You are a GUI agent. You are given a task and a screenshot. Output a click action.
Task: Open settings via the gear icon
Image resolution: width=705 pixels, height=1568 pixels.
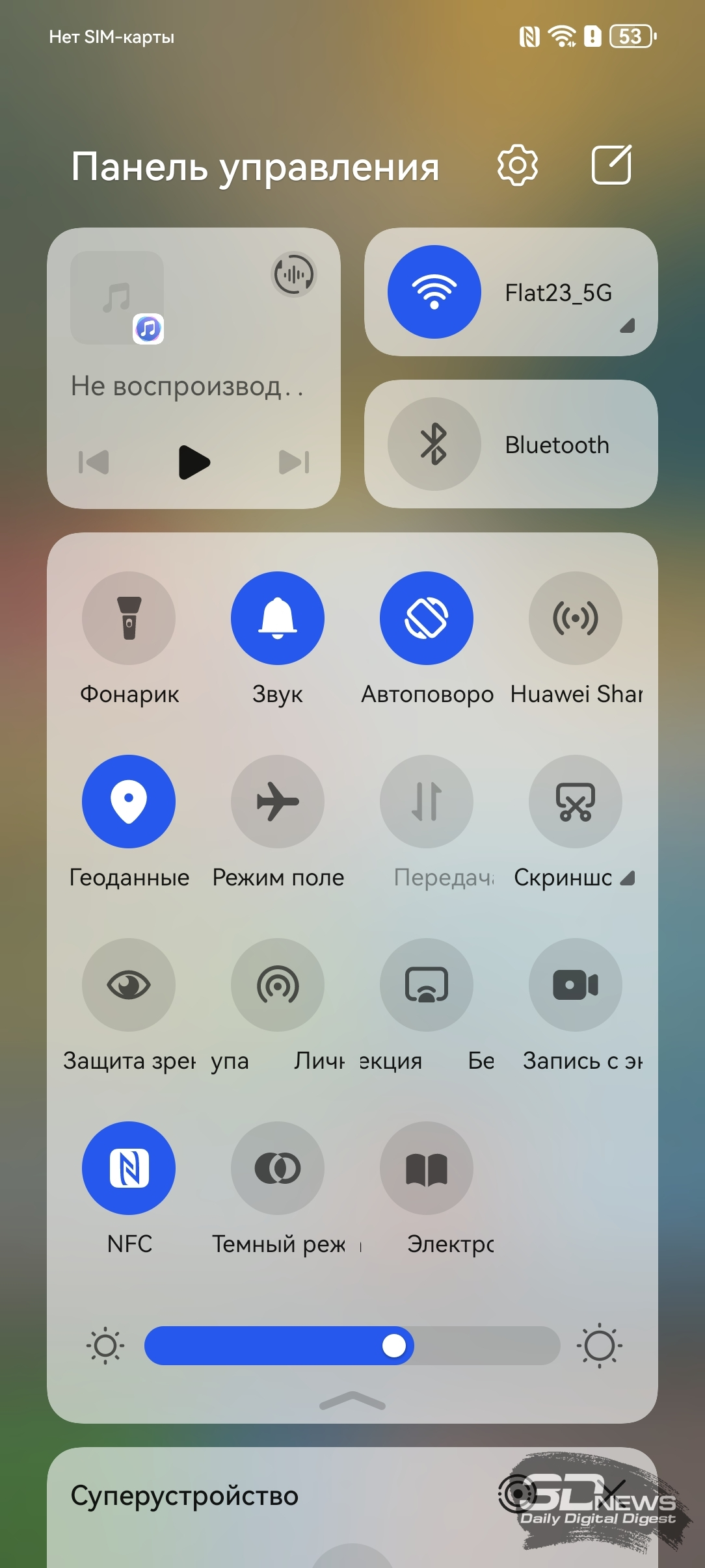[x=518, y=166]
